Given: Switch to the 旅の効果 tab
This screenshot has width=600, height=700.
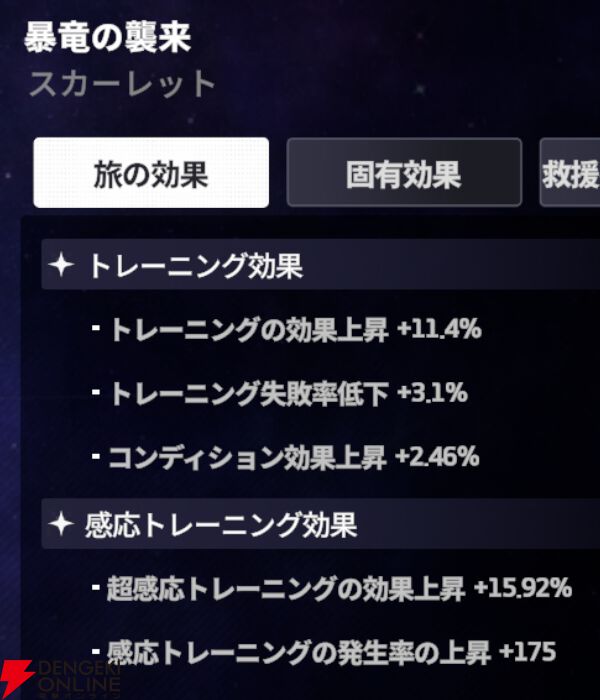Looking at the screenshot, I should tap(151, 173).
